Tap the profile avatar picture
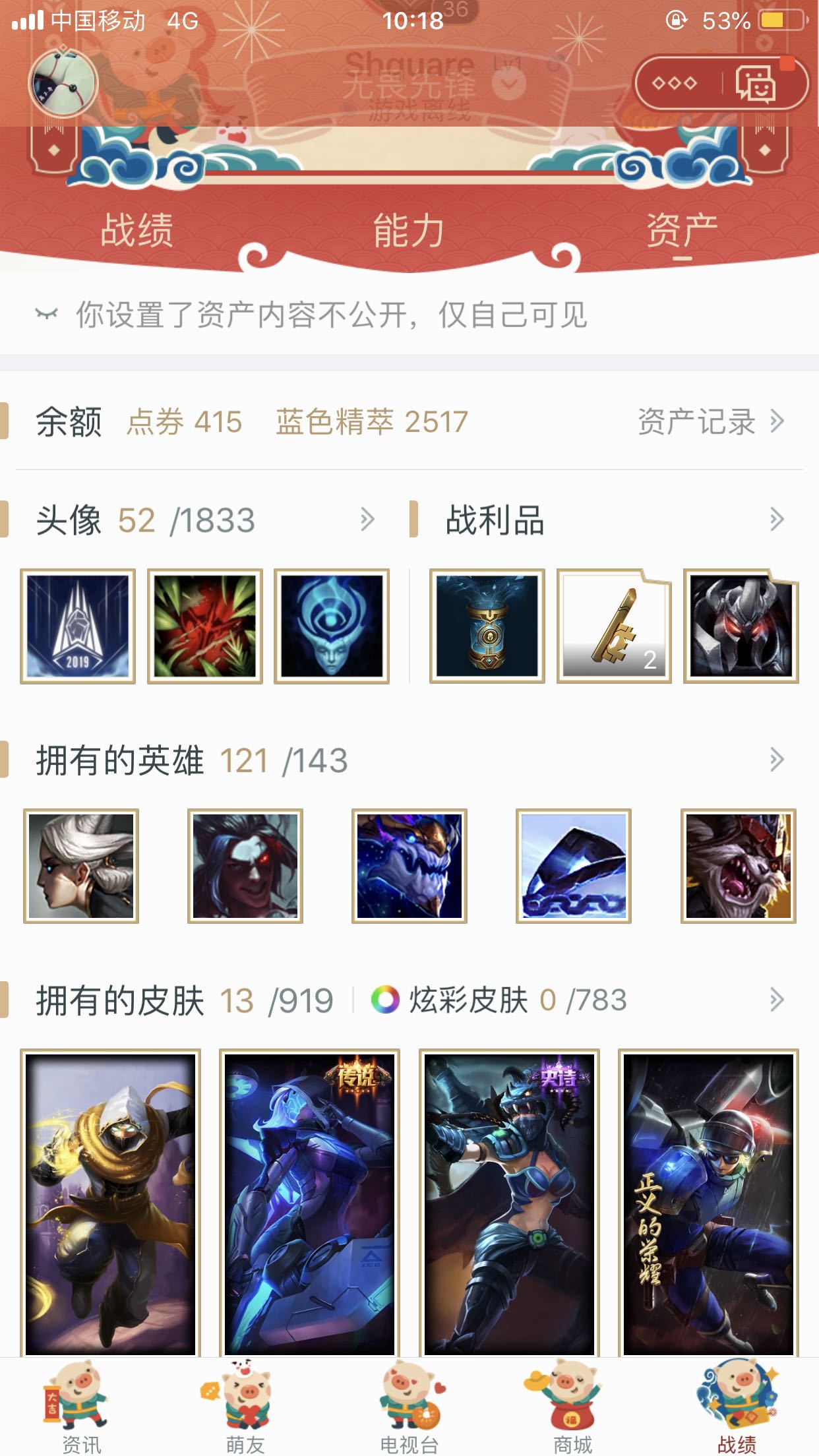This screenshot has height=1456, width=819. pyautogui.click(x=63, y=84)
